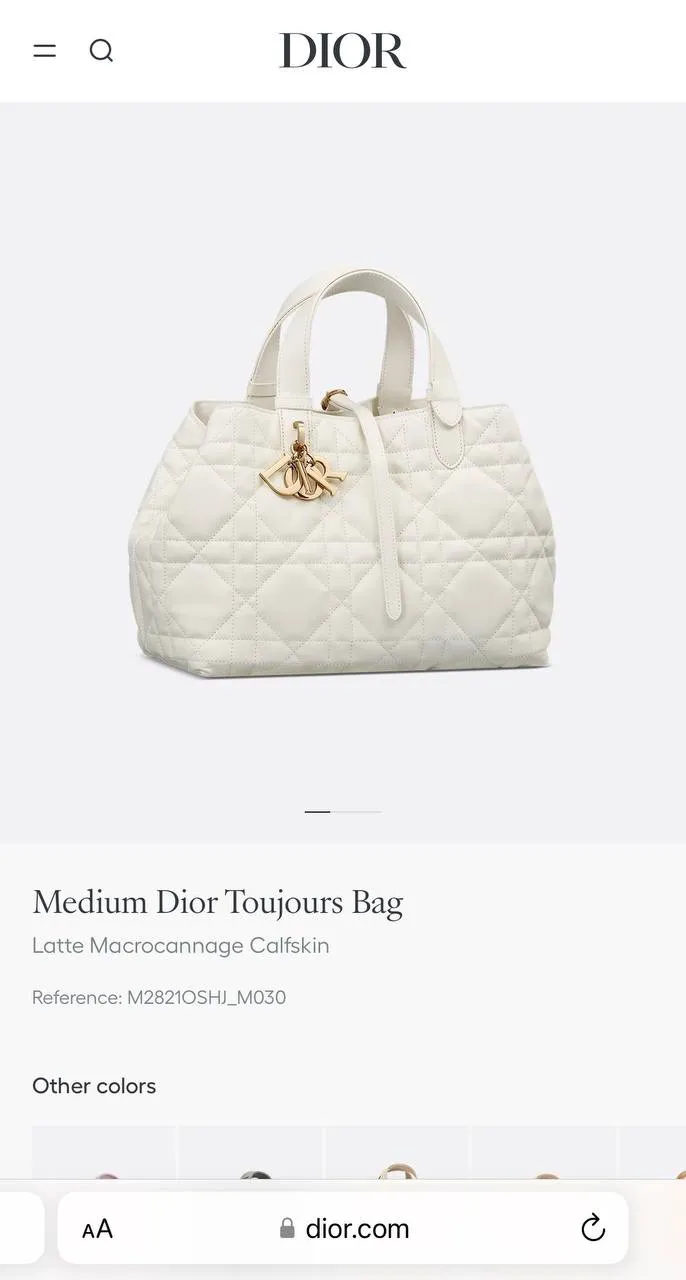Open the search icon

pos(101,50)
